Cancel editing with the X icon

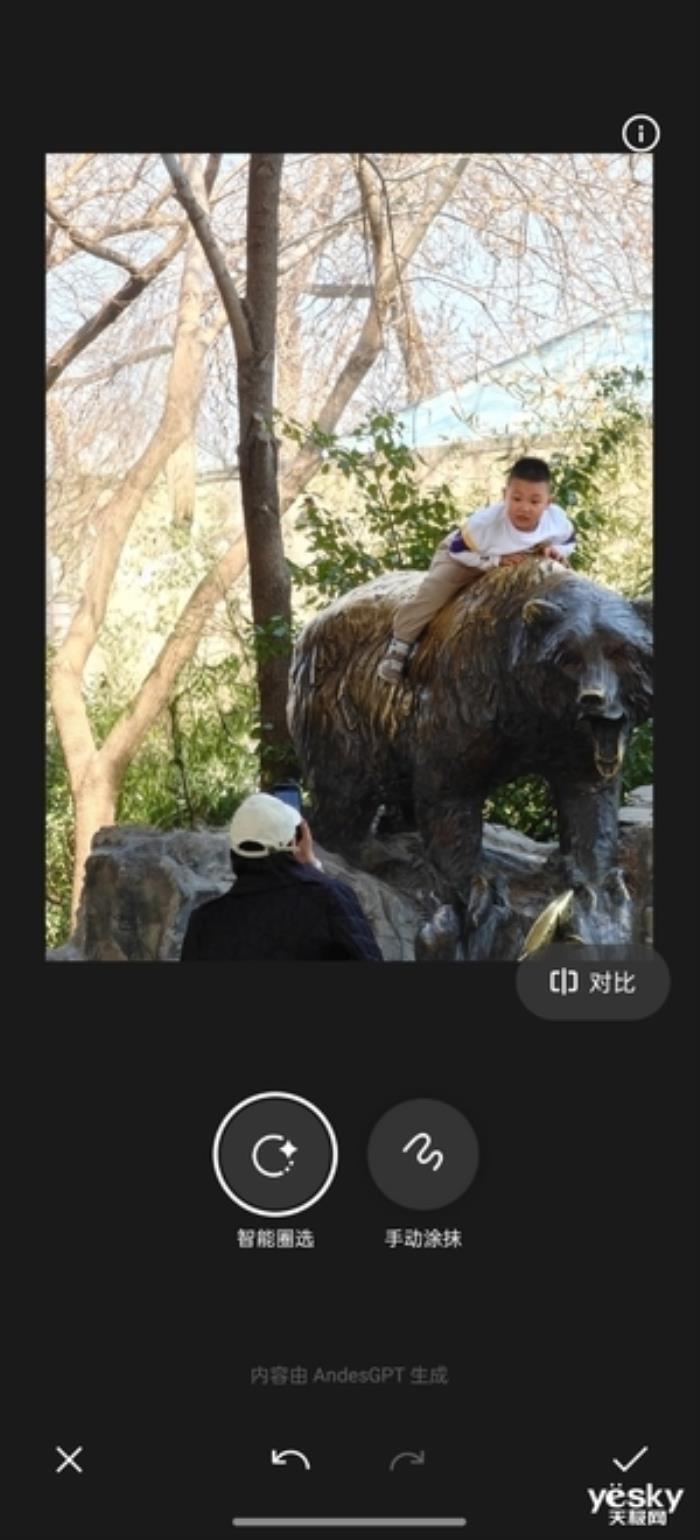pos(69,1460)
